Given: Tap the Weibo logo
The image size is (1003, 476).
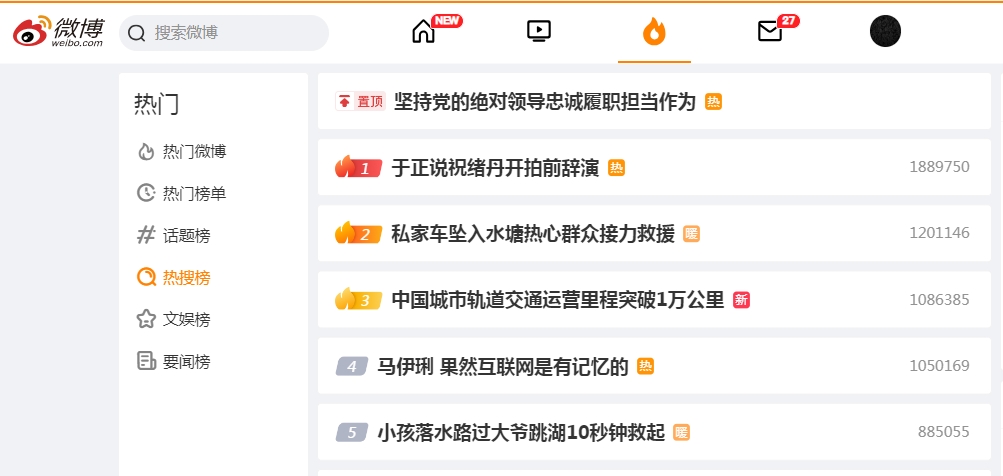Looking at the screenshot, I should (58, 32).
